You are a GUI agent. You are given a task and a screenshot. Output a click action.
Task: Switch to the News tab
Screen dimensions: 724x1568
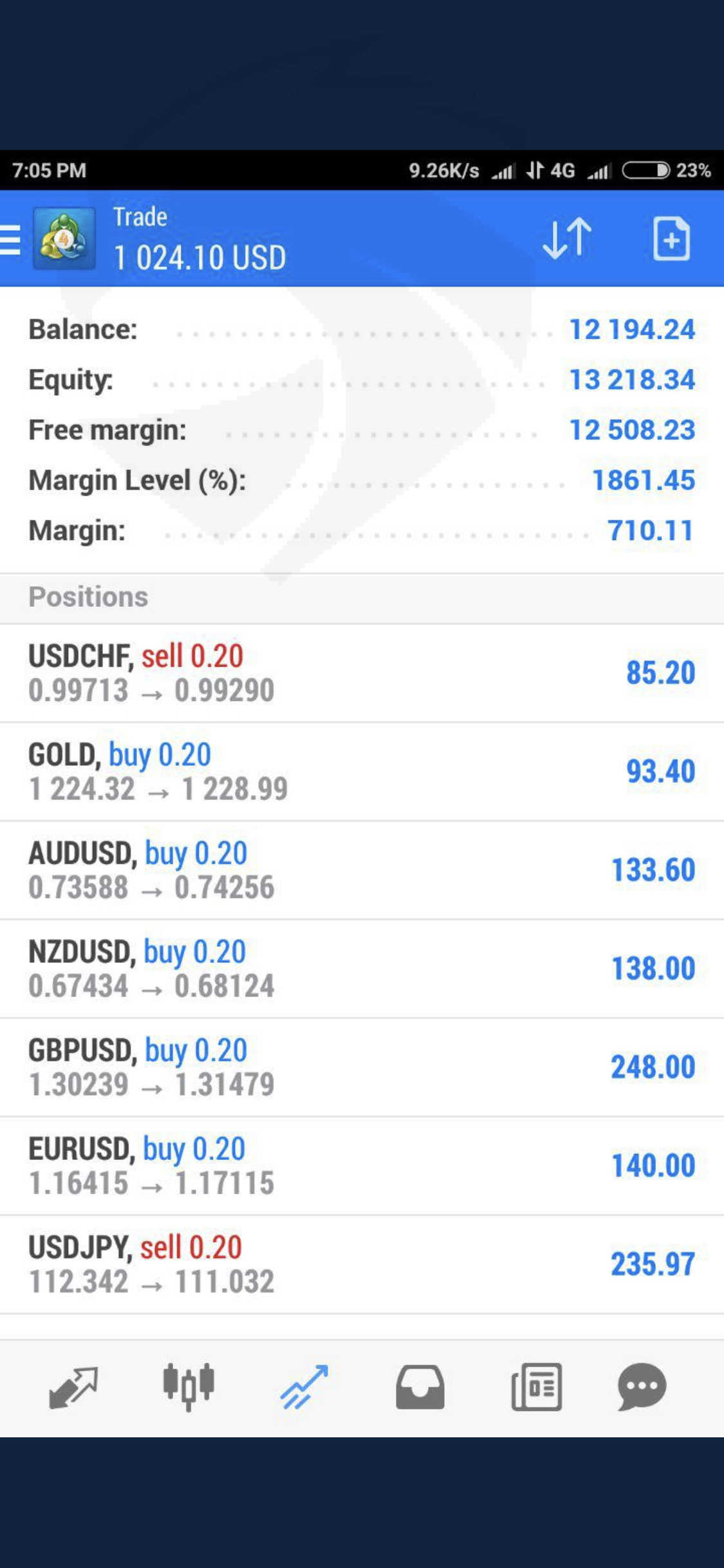(x=536, y=1387)
